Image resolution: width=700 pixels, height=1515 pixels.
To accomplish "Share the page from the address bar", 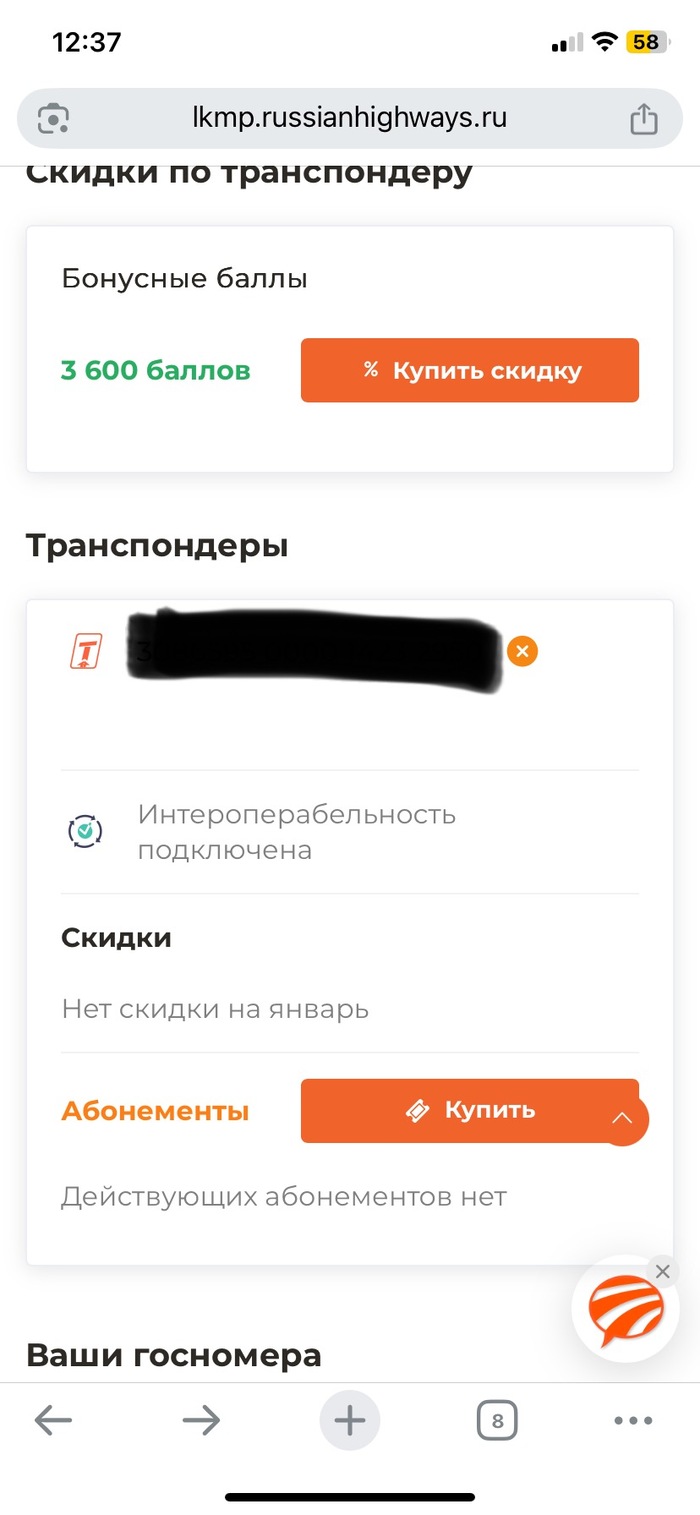I will [644, 119].
